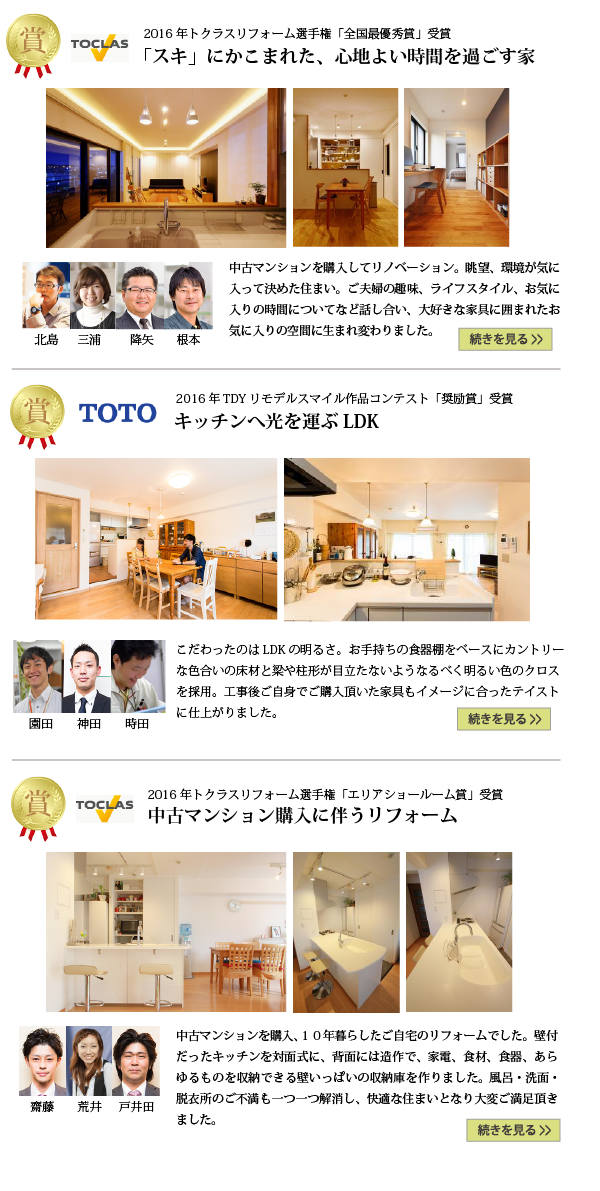This screenshot has height=1191, width=600.
Task: Open 続きを見る for the 「スキ」にかこまれた home
Action: click(505, 339)
